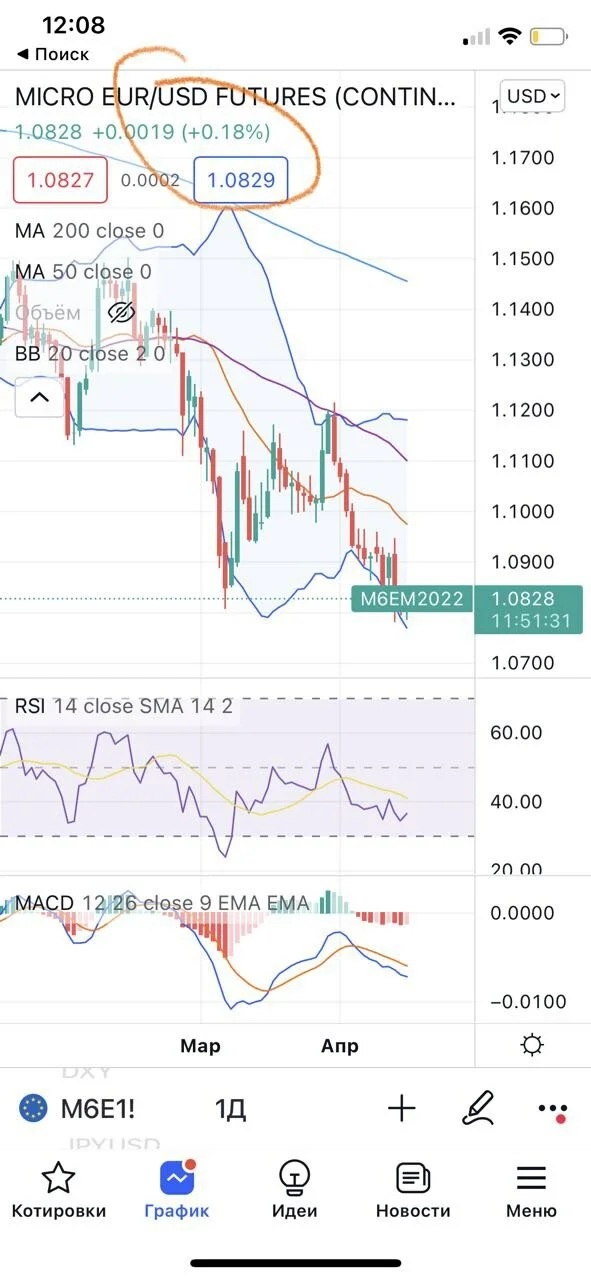Viewport: 591px width, 1280px height.
Task: Collapse the indicators legend arrow
Action: tap(39, 397)
